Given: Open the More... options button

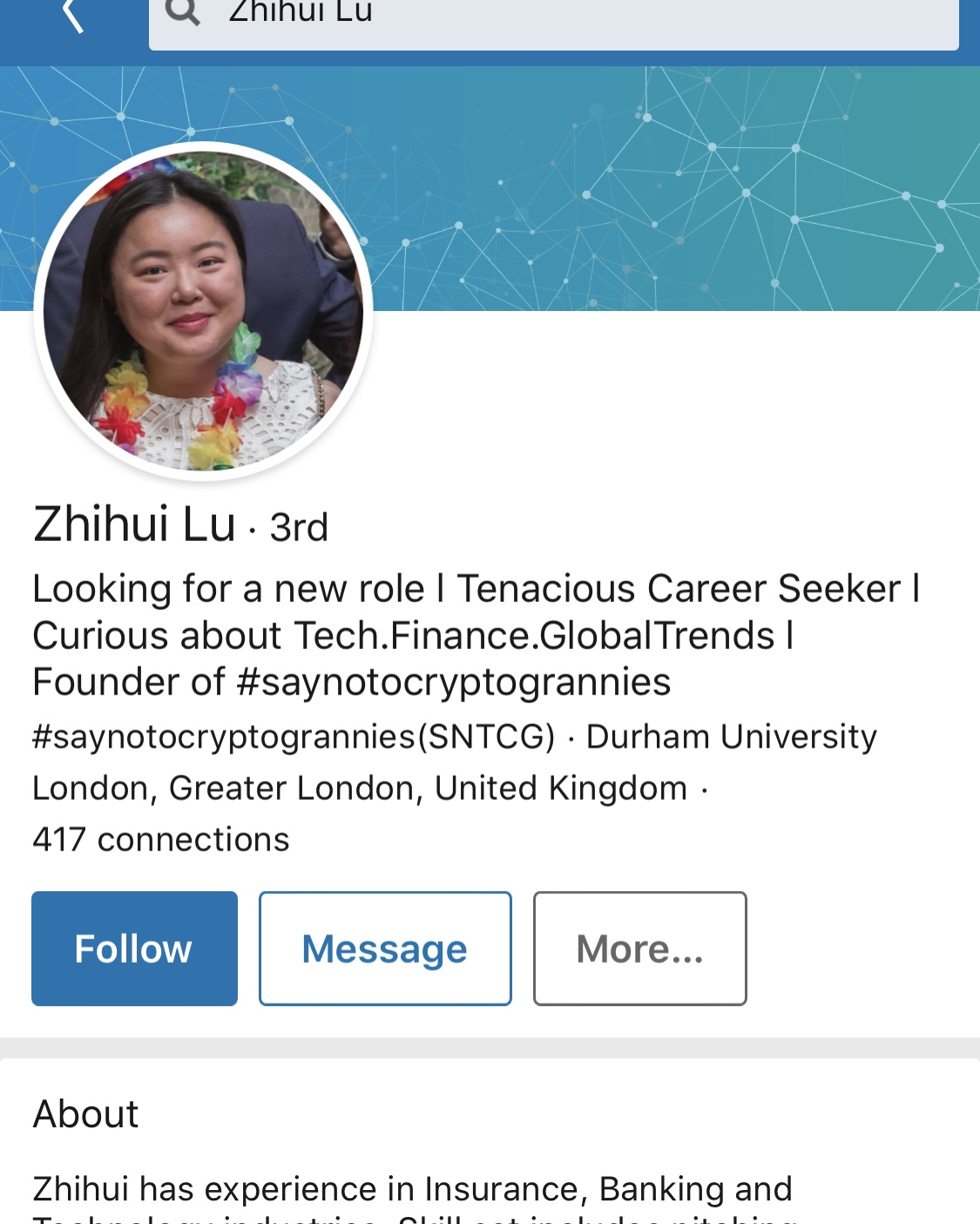Looking at the screenshot, I should tap(639, 949).
